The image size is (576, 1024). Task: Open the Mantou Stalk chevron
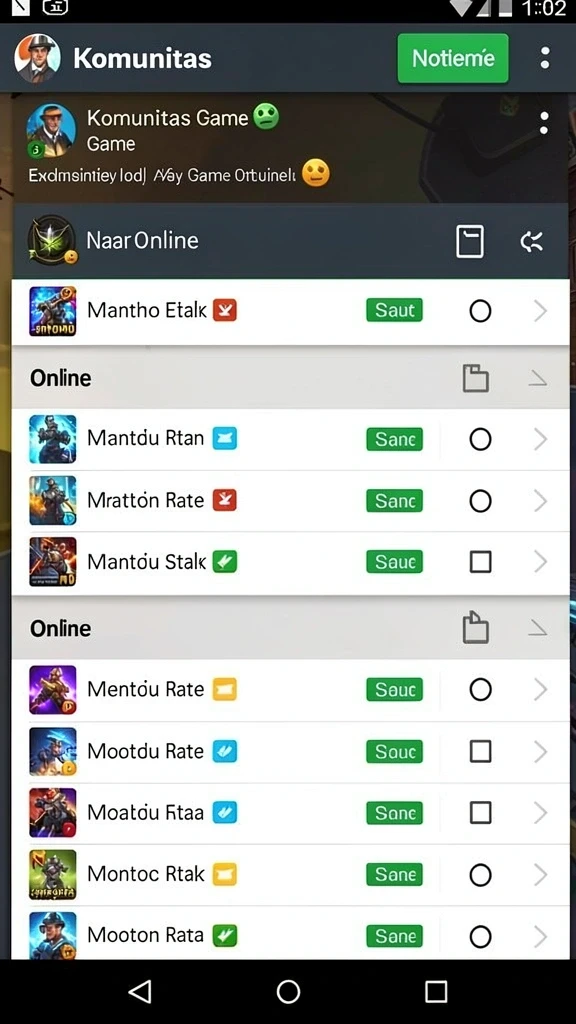[x=540, y=562]
